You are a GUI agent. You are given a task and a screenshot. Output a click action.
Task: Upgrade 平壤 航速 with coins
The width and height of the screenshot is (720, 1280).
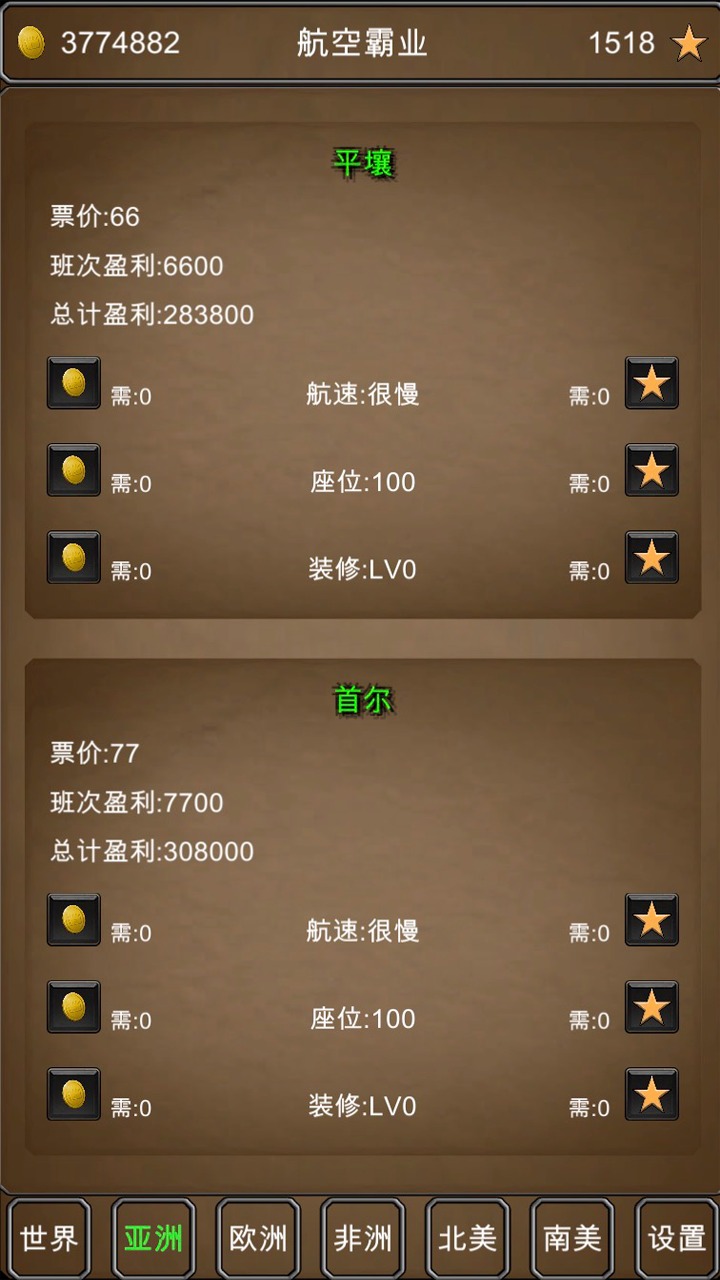click(x=74, y=383)
